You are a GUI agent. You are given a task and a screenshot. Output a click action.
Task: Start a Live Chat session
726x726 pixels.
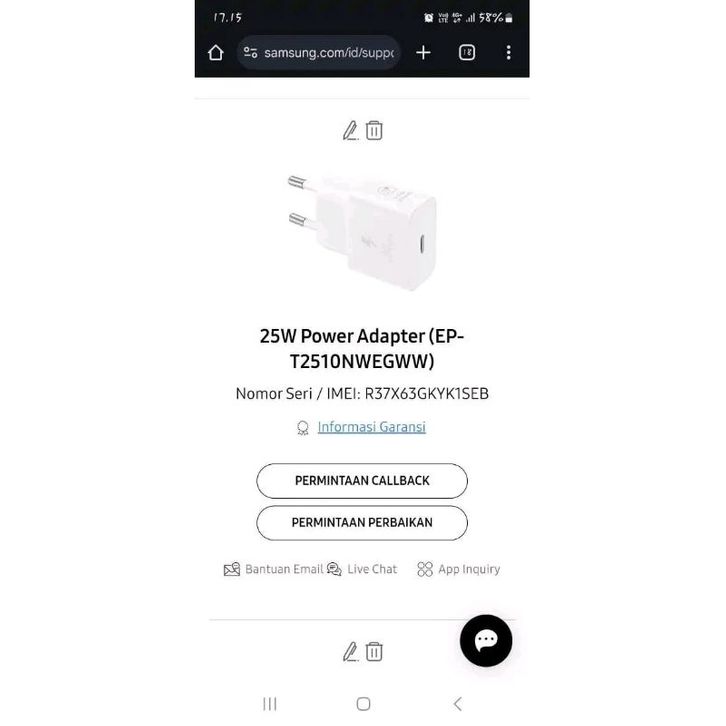click(362, 569)
